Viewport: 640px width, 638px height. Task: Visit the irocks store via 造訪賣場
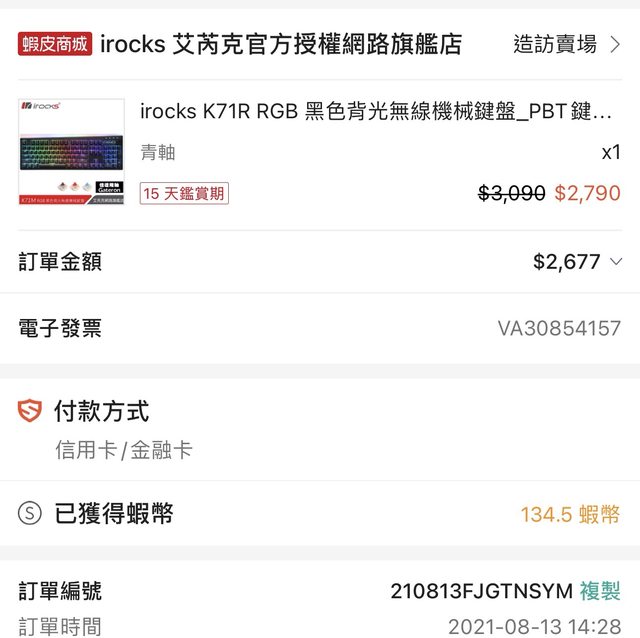click(566, 44)
